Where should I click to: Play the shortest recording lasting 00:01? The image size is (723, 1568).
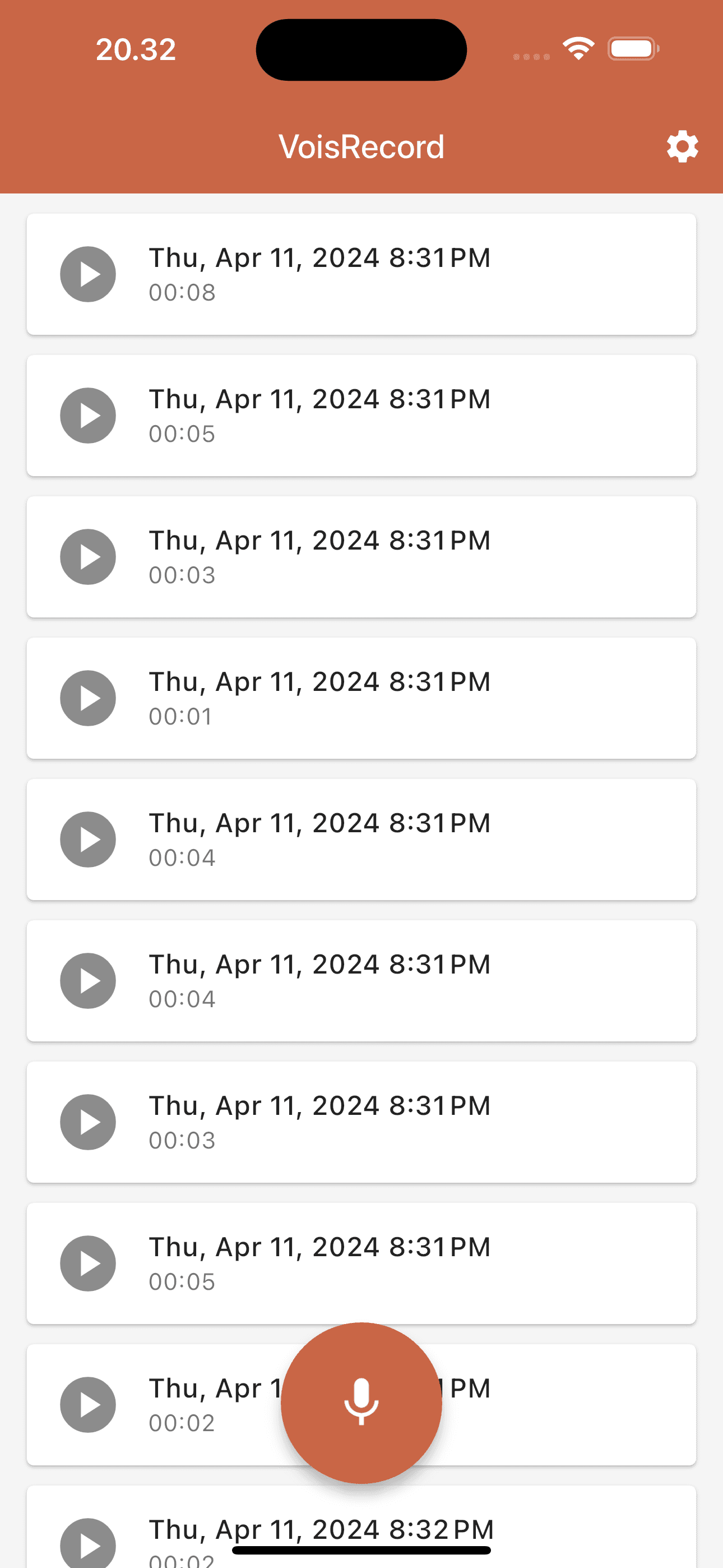pos(87,698)
